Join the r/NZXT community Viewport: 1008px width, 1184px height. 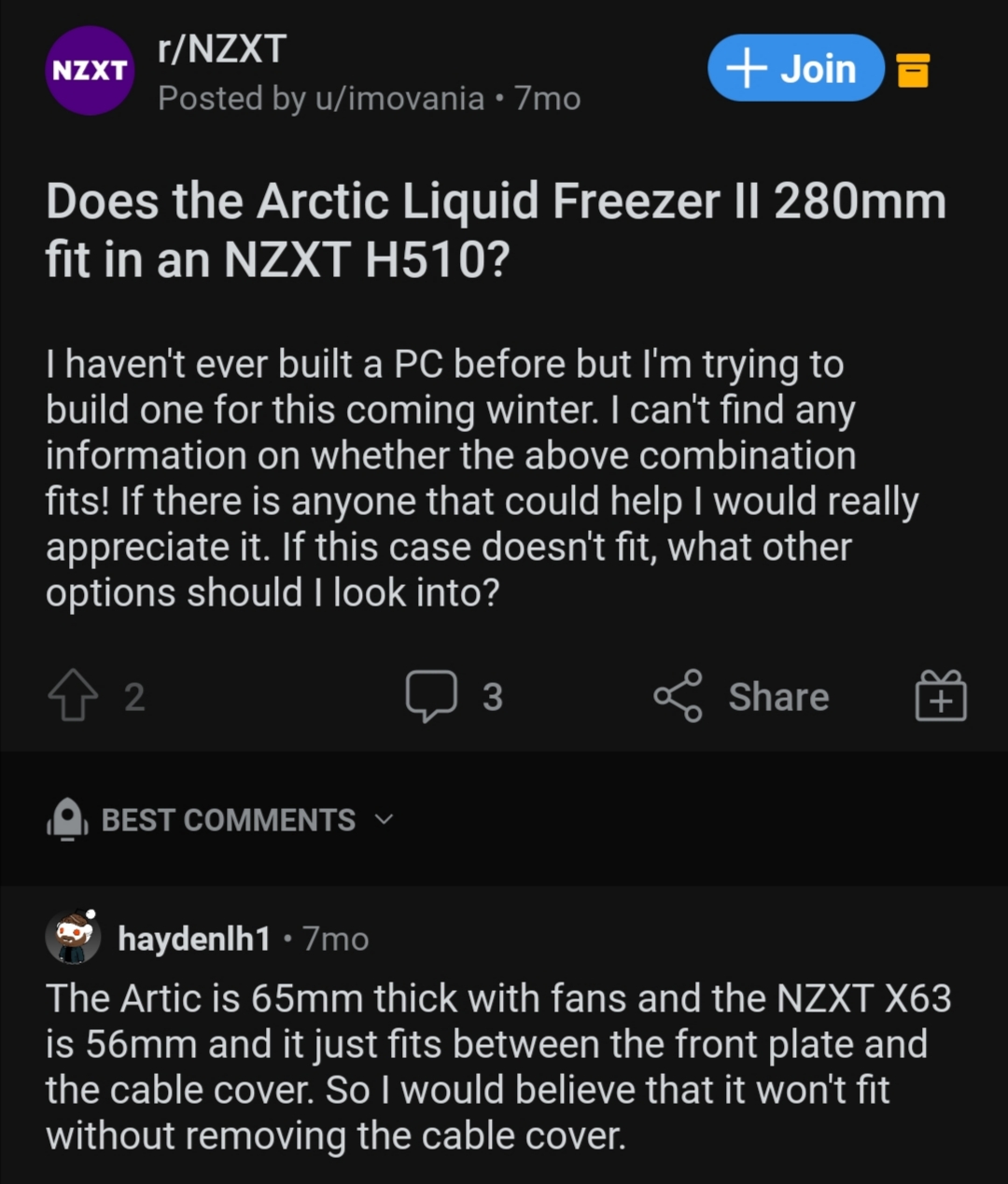click(795, 68)
